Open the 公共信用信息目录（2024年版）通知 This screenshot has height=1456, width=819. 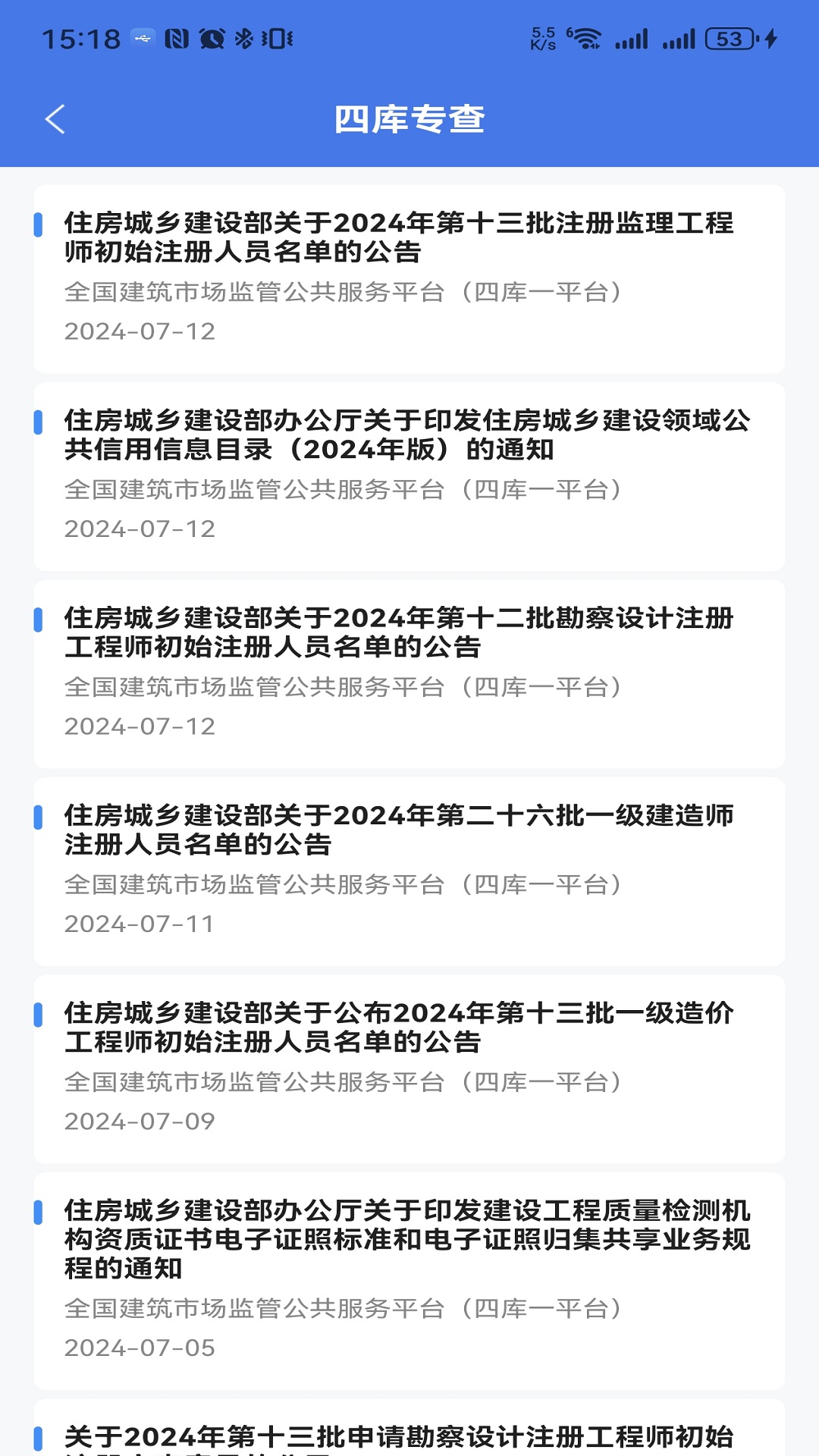(409, 470)
